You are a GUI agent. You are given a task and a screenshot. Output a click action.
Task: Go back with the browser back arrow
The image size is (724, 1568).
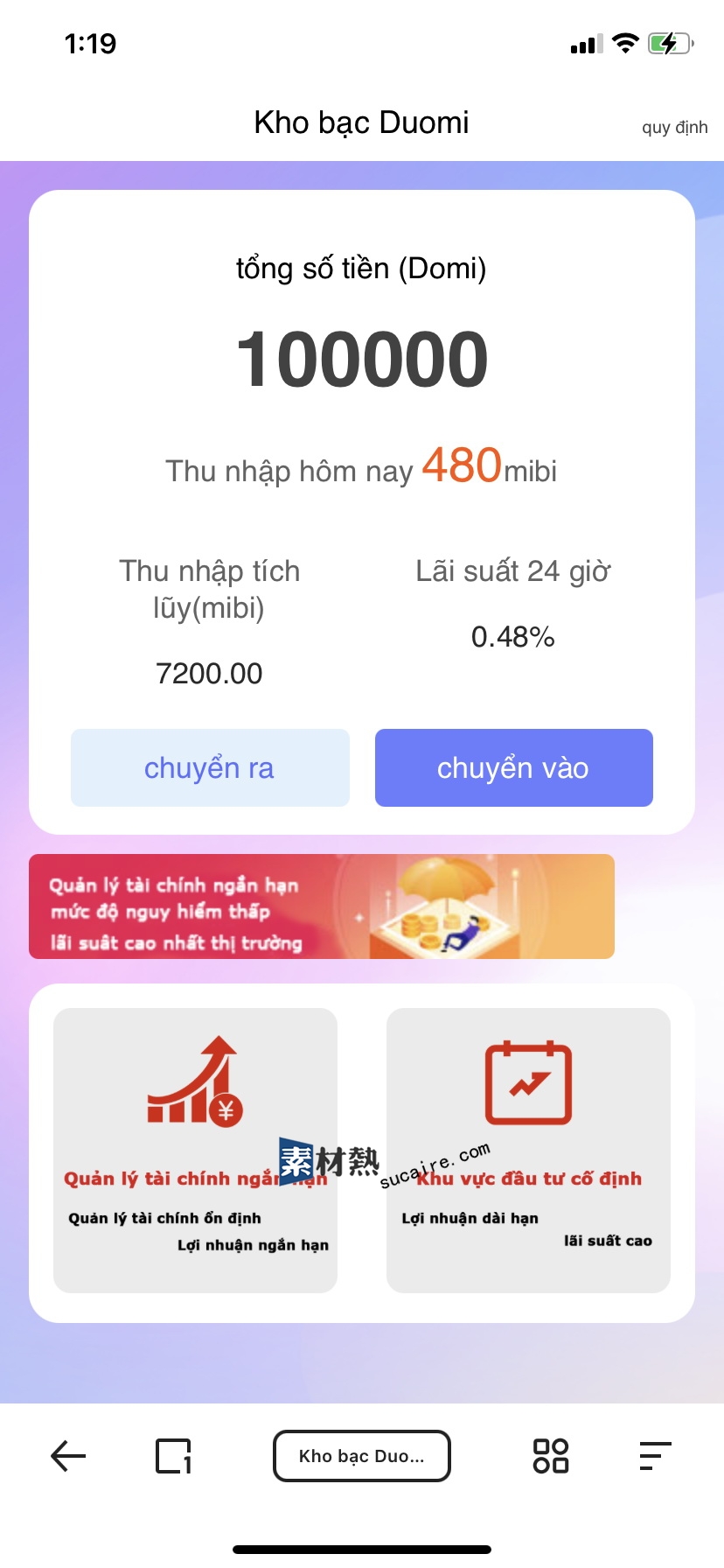(x=68, y=1456)
